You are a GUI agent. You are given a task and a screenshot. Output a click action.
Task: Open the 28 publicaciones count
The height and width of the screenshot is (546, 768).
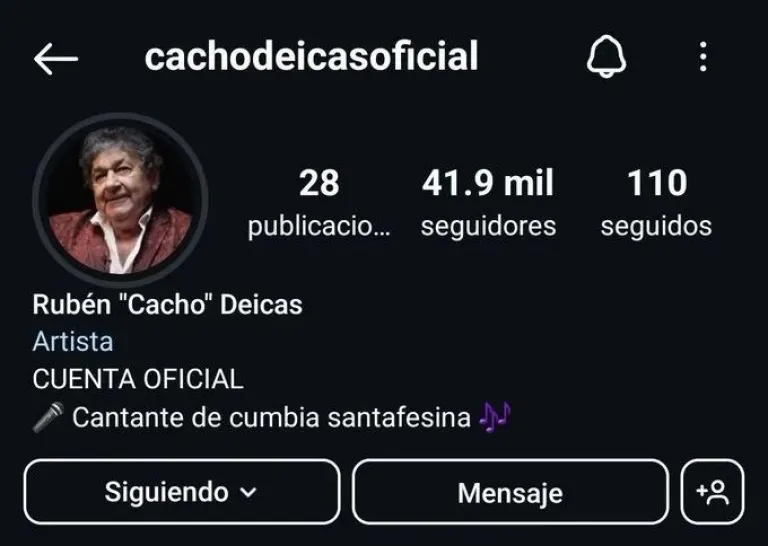click(x=319, y=202)
